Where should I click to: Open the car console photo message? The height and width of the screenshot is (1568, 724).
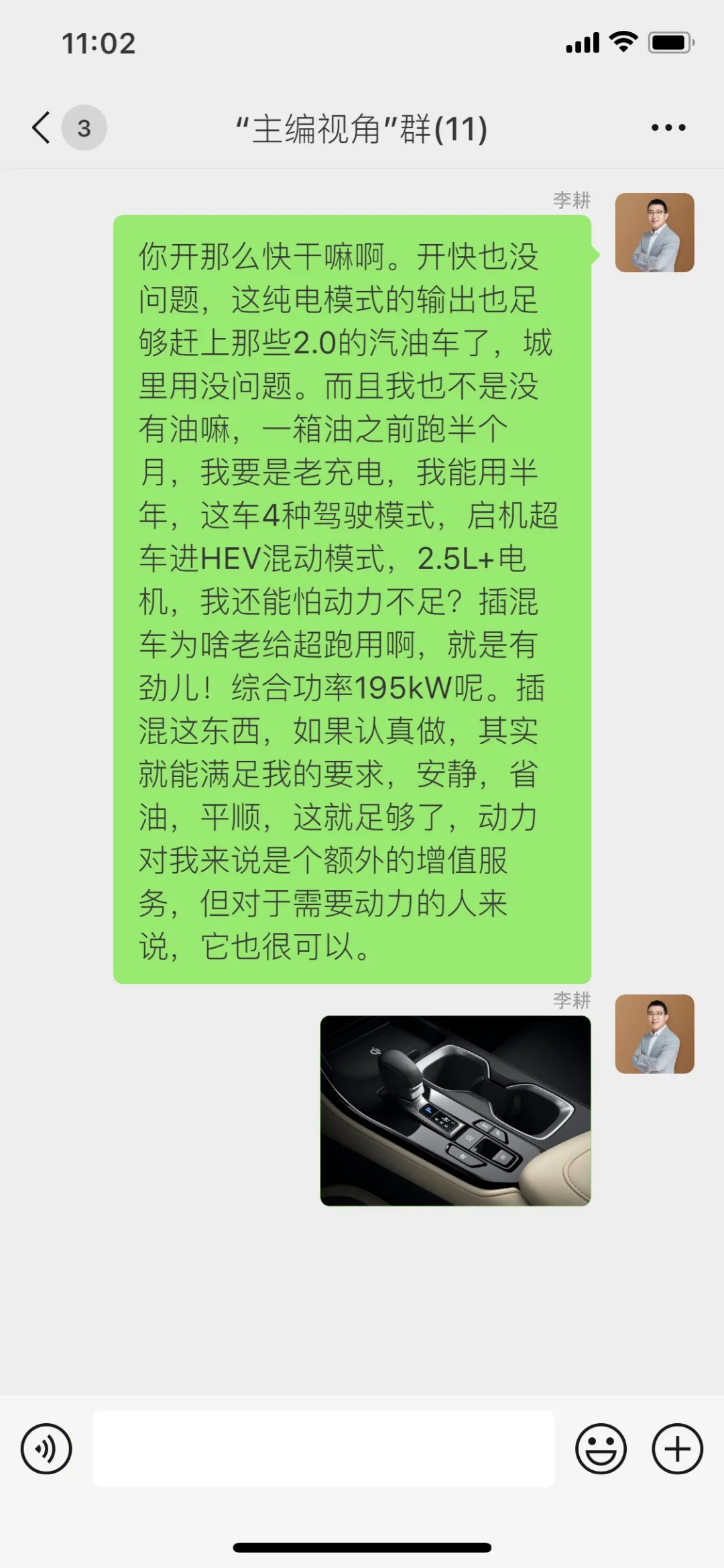click(455, 1110)
